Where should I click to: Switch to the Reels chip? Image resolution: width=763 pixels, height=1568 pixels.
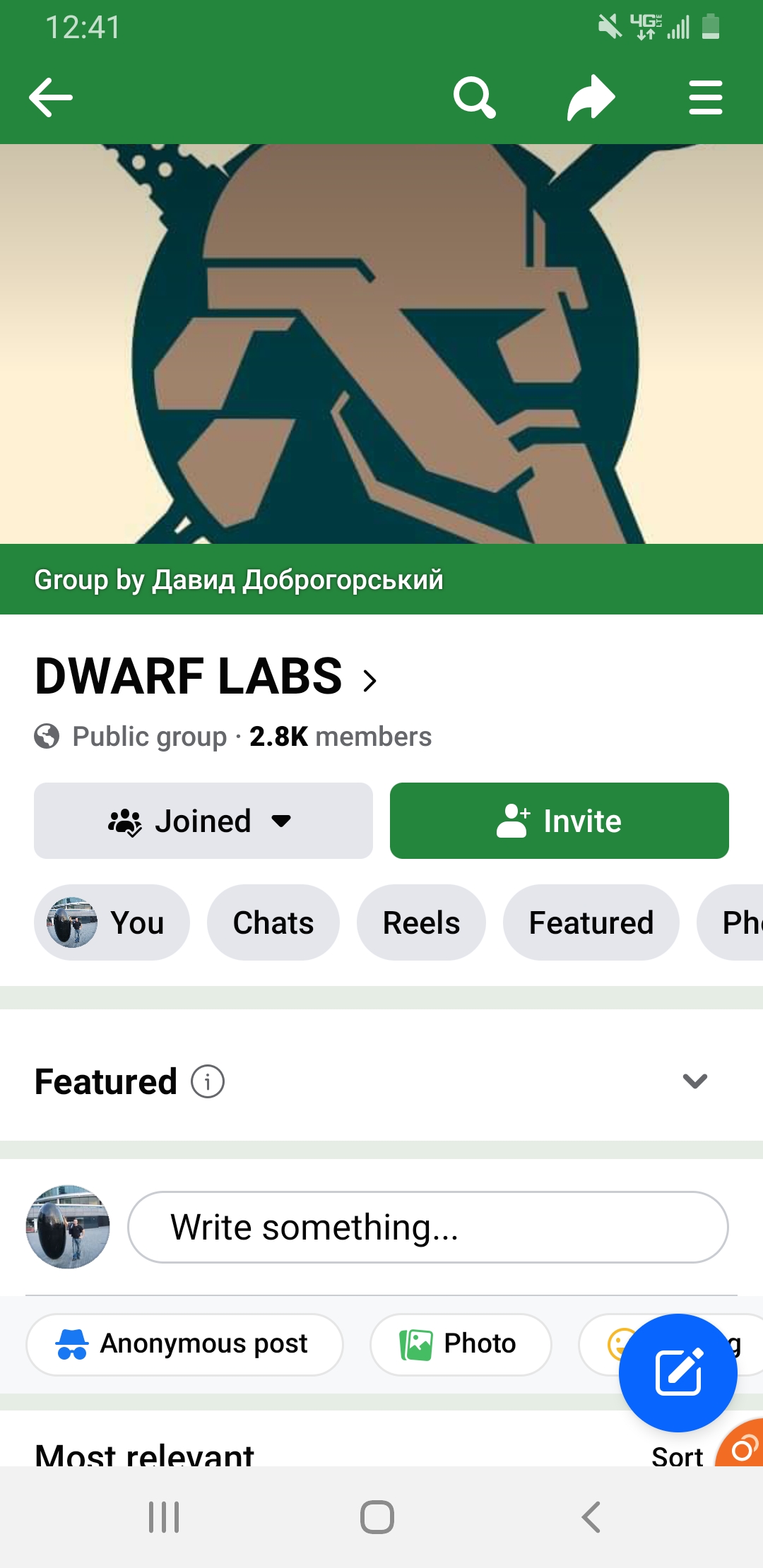[421, 922]
